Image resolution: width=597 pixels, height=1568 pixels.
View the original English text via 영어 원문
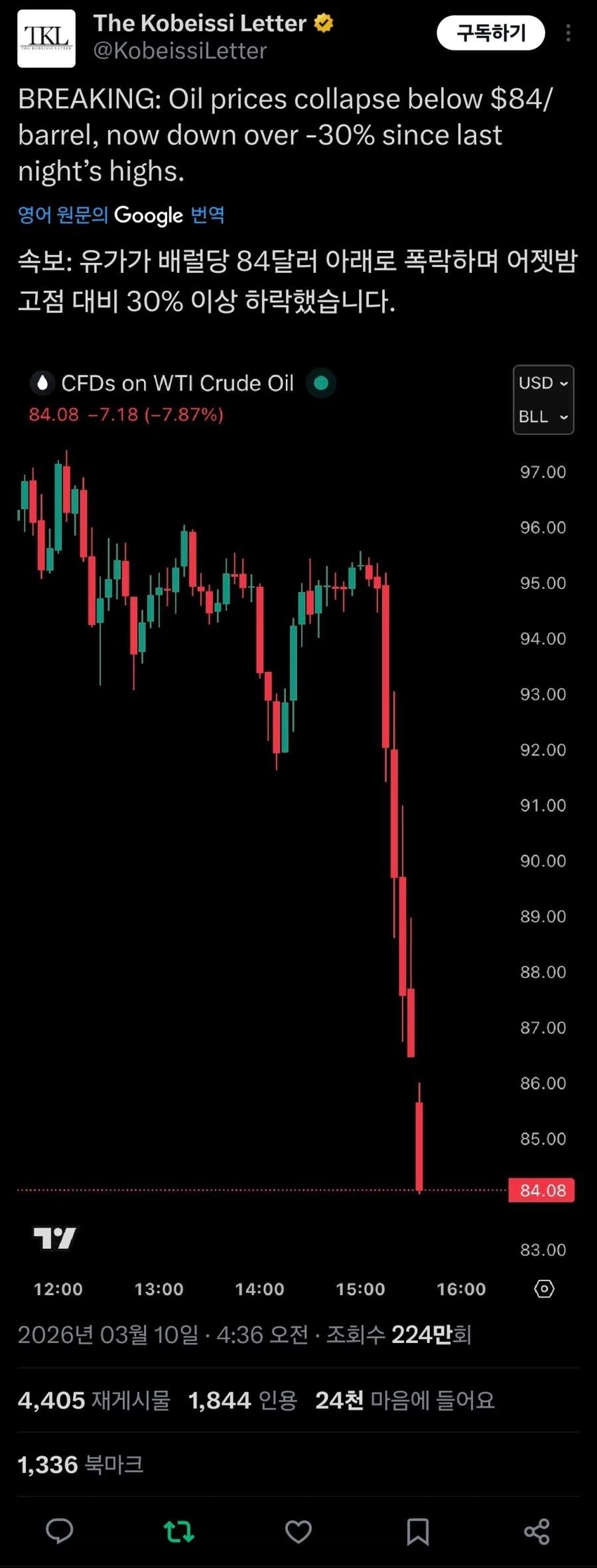click(63, 214)
